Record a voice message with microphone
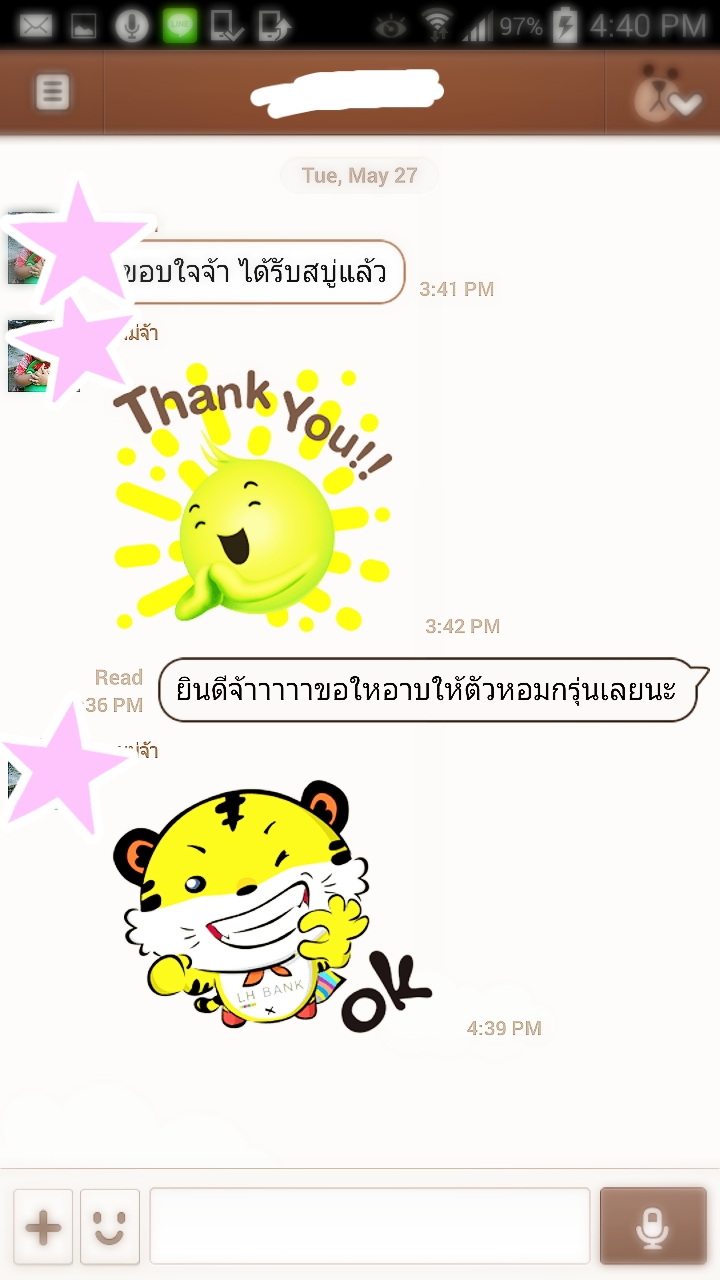Image resolution: width=720 pixels, height=1280 pixels. click(x=653, y=1226)
